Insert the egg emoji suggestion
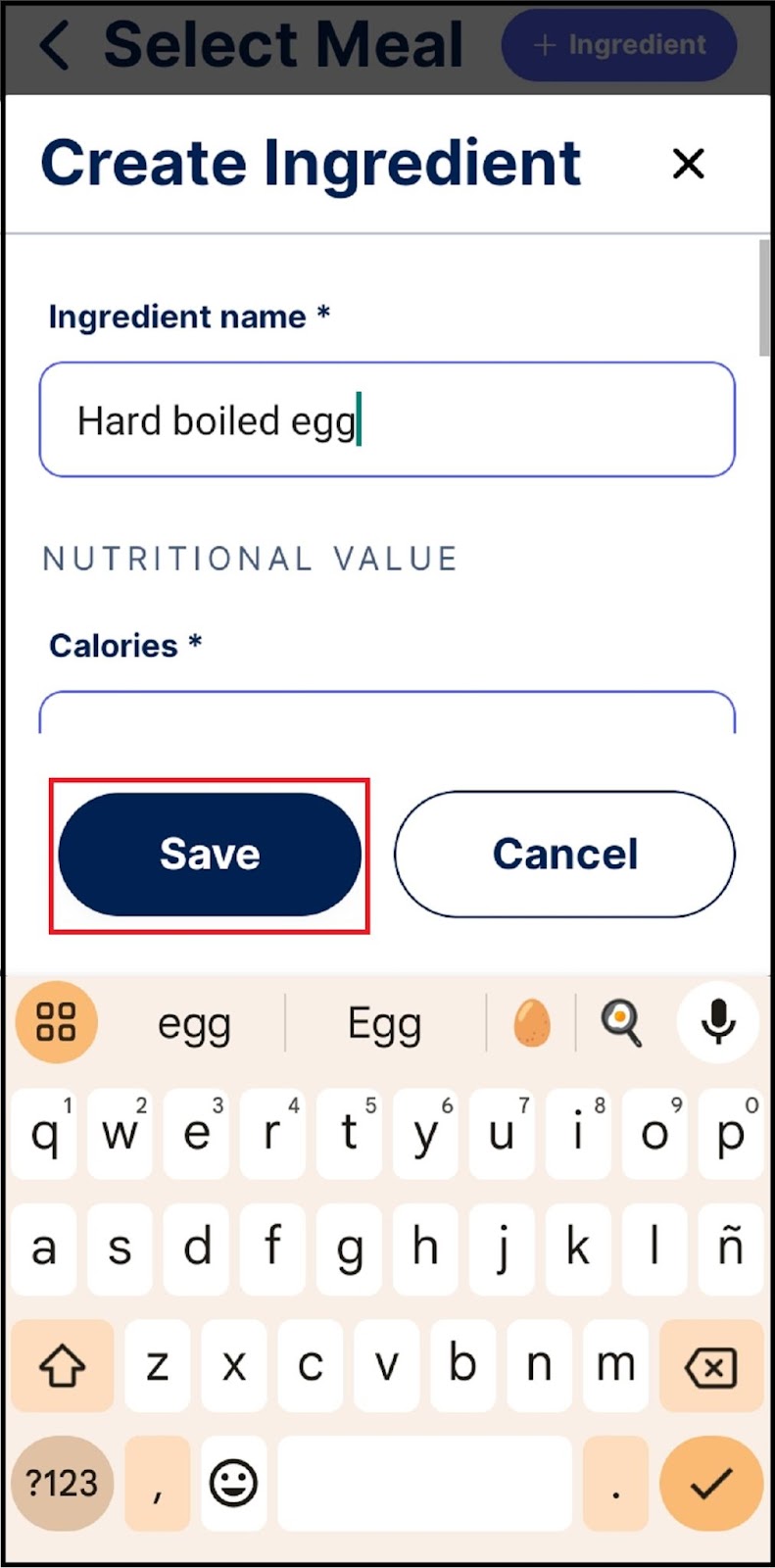 tap(531, 1024)
